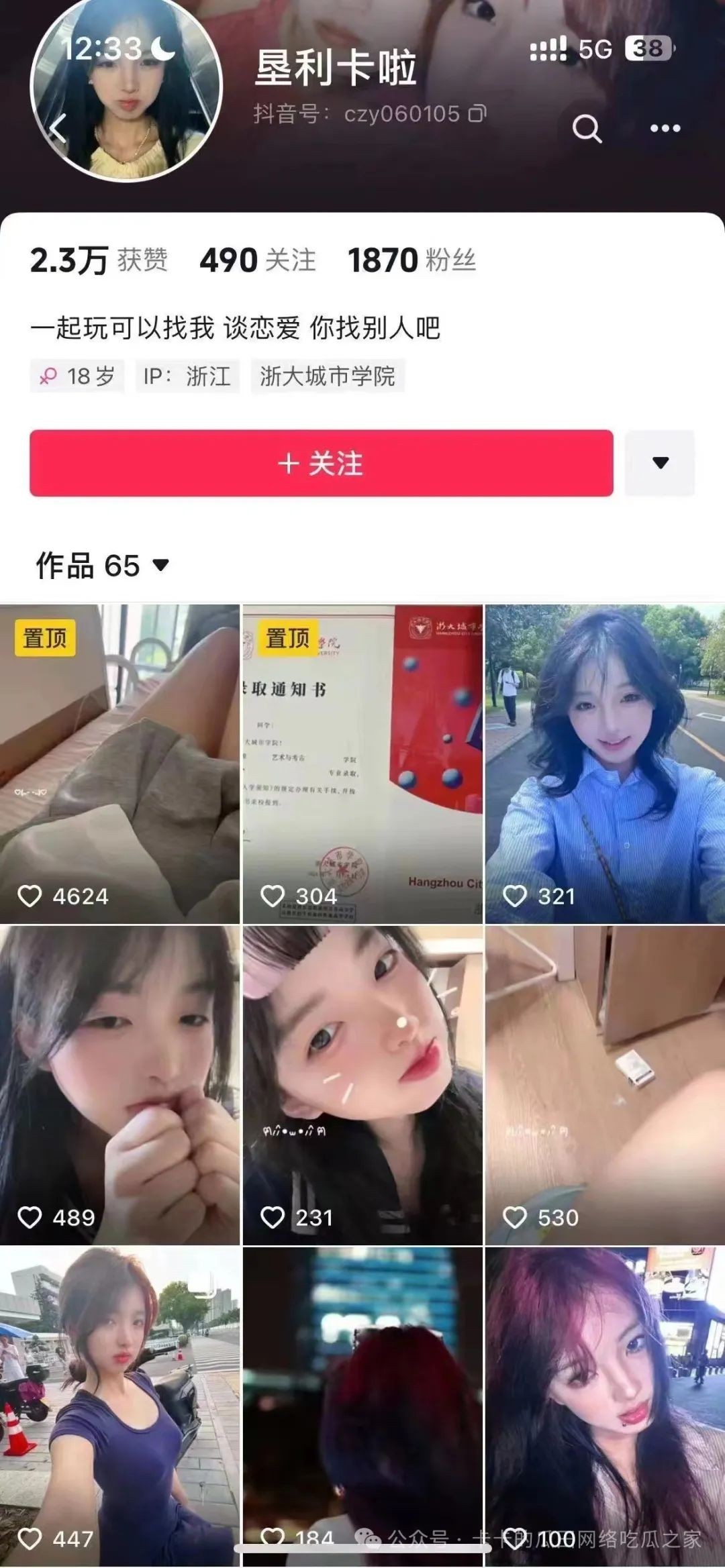Play the video with 447 likes
This screenshot has height=1568, width=725.
click(x=119, y=1402)
